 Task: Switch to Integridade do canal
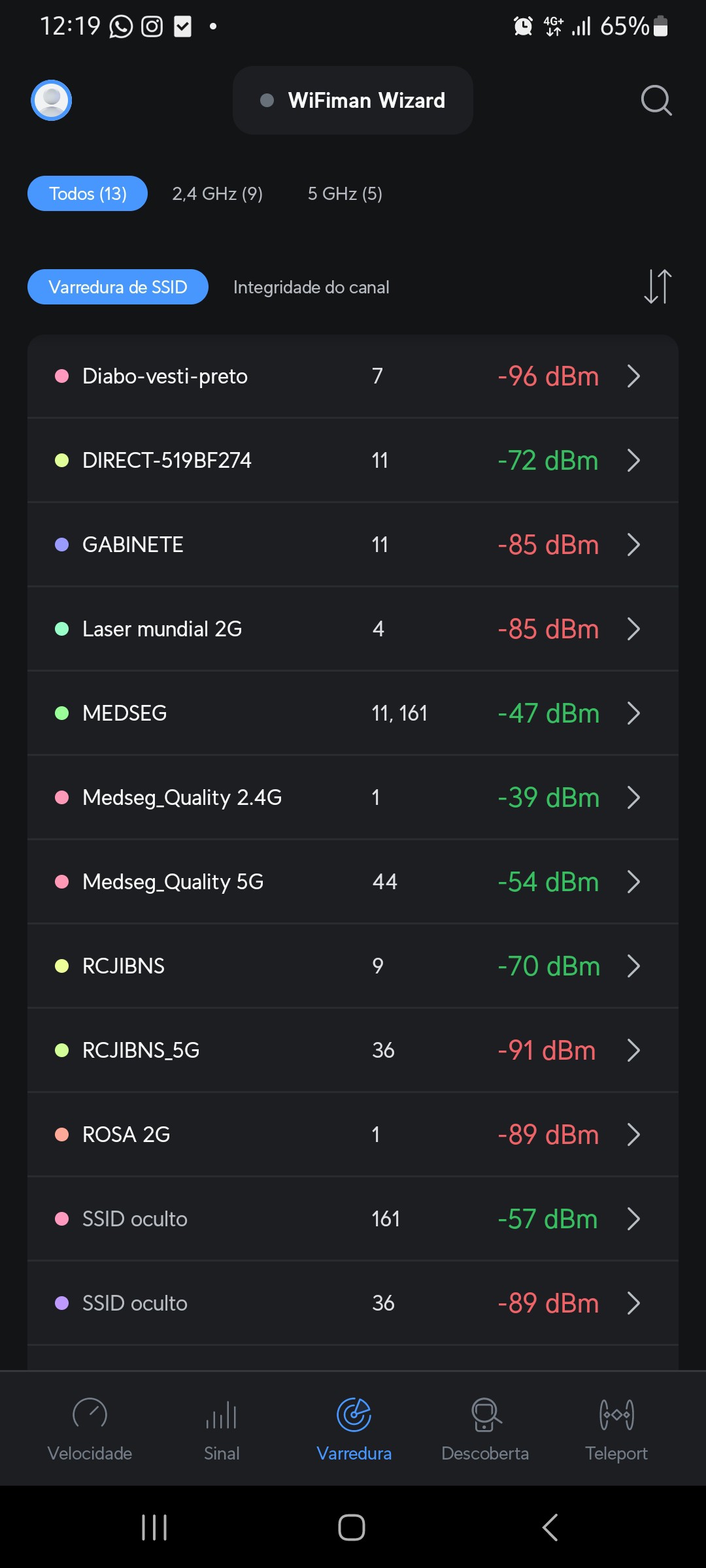pyautogui.click(x=311, y=287)
